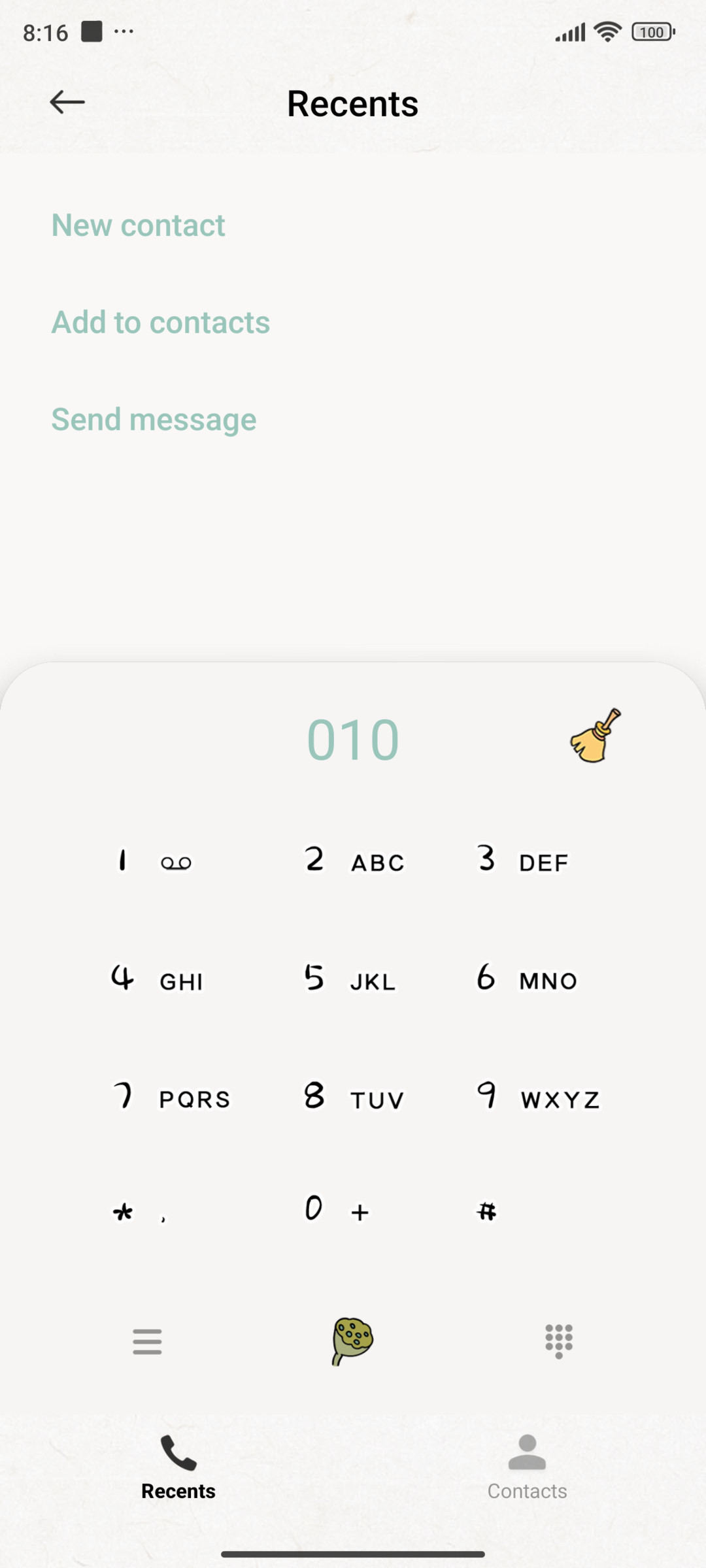Tap the 9 WXYZ key
Viewport: 706px width, 1568px height.
tap(537, 1098)
